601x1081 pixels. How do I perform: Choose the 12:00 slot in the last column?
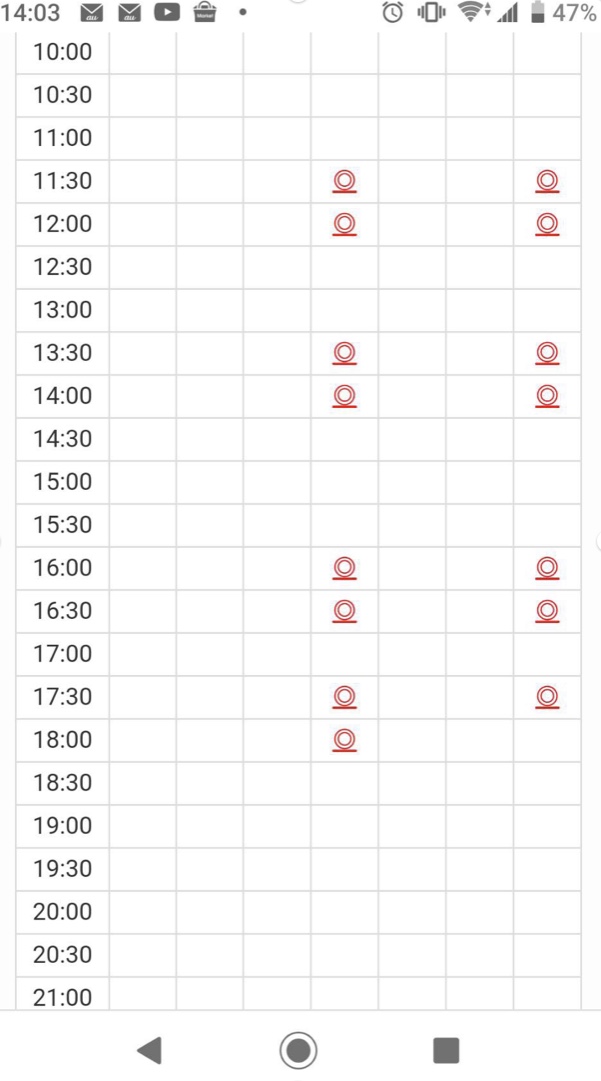547,224
